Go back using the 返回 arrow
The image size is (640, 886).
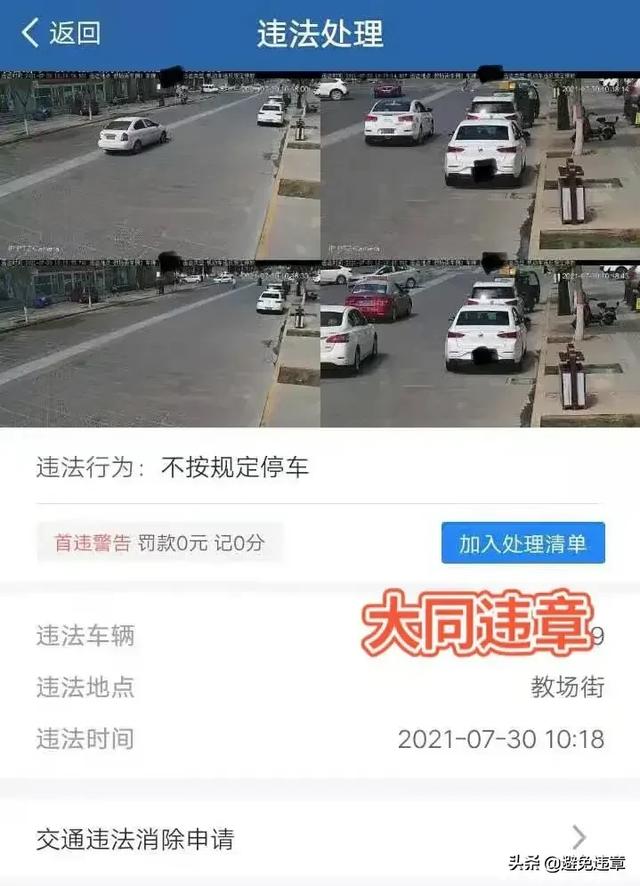tap(60, 33)
